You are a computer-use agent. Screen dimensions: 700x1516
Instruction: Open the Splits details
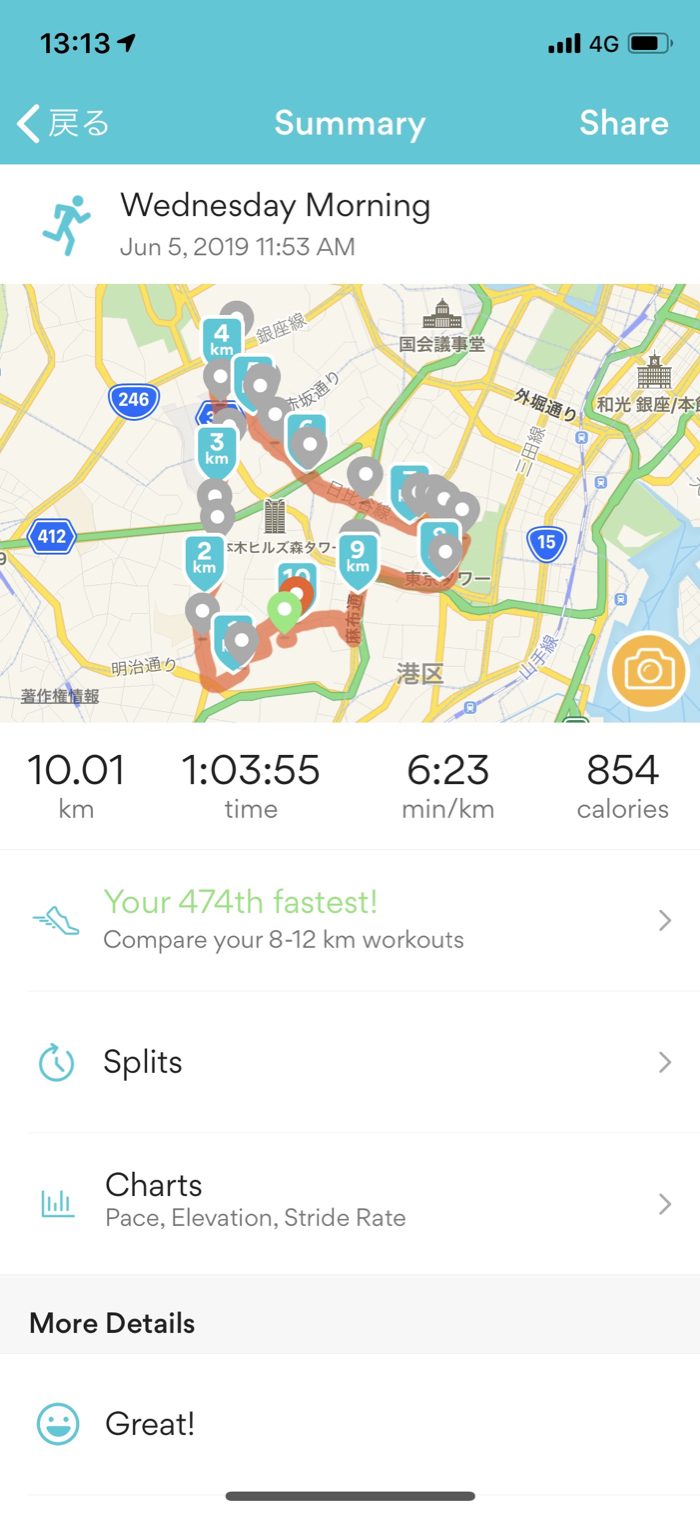(350, 1062)
